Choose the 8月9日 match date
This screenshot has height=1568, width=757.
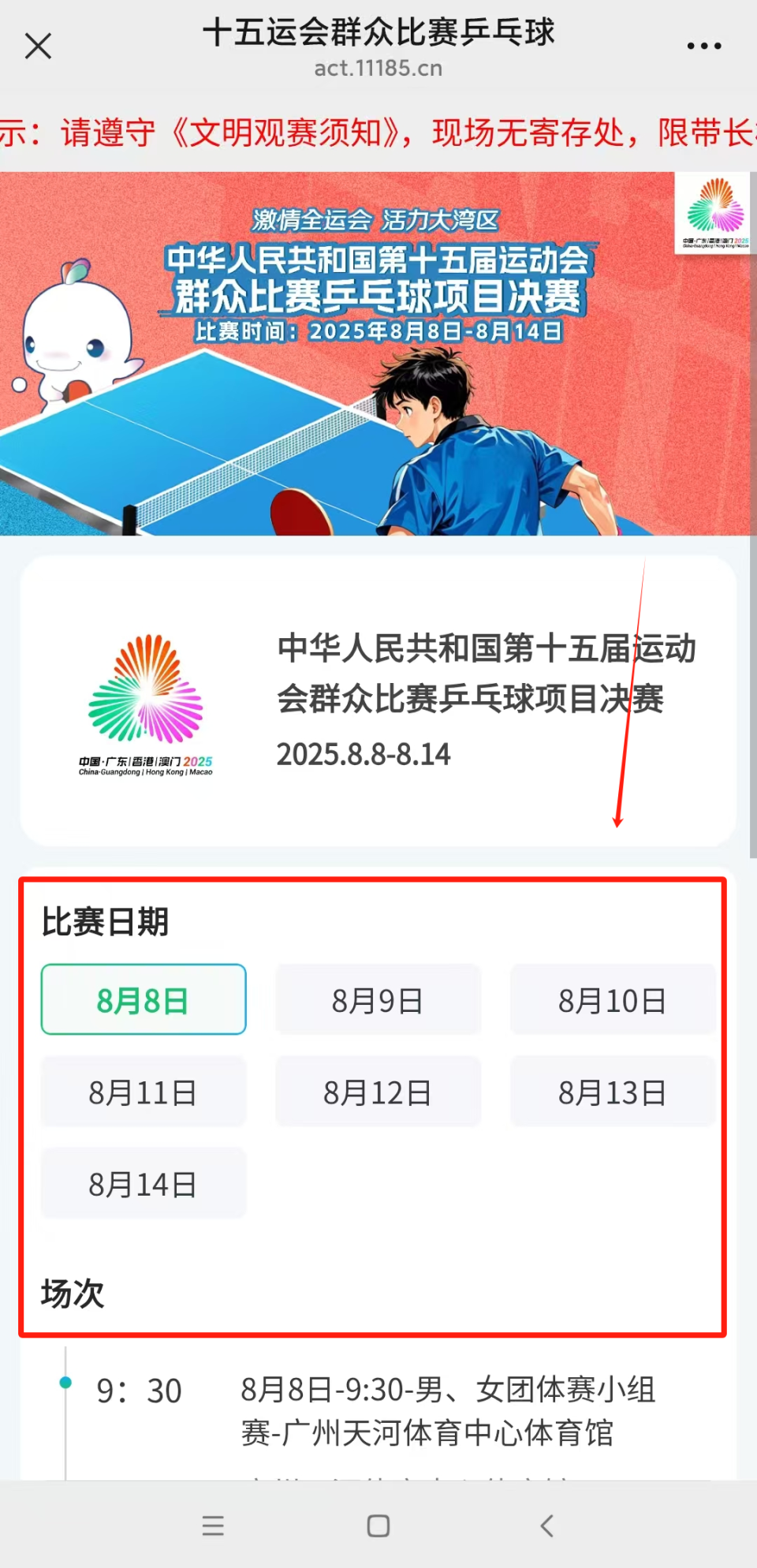(378, 999)
